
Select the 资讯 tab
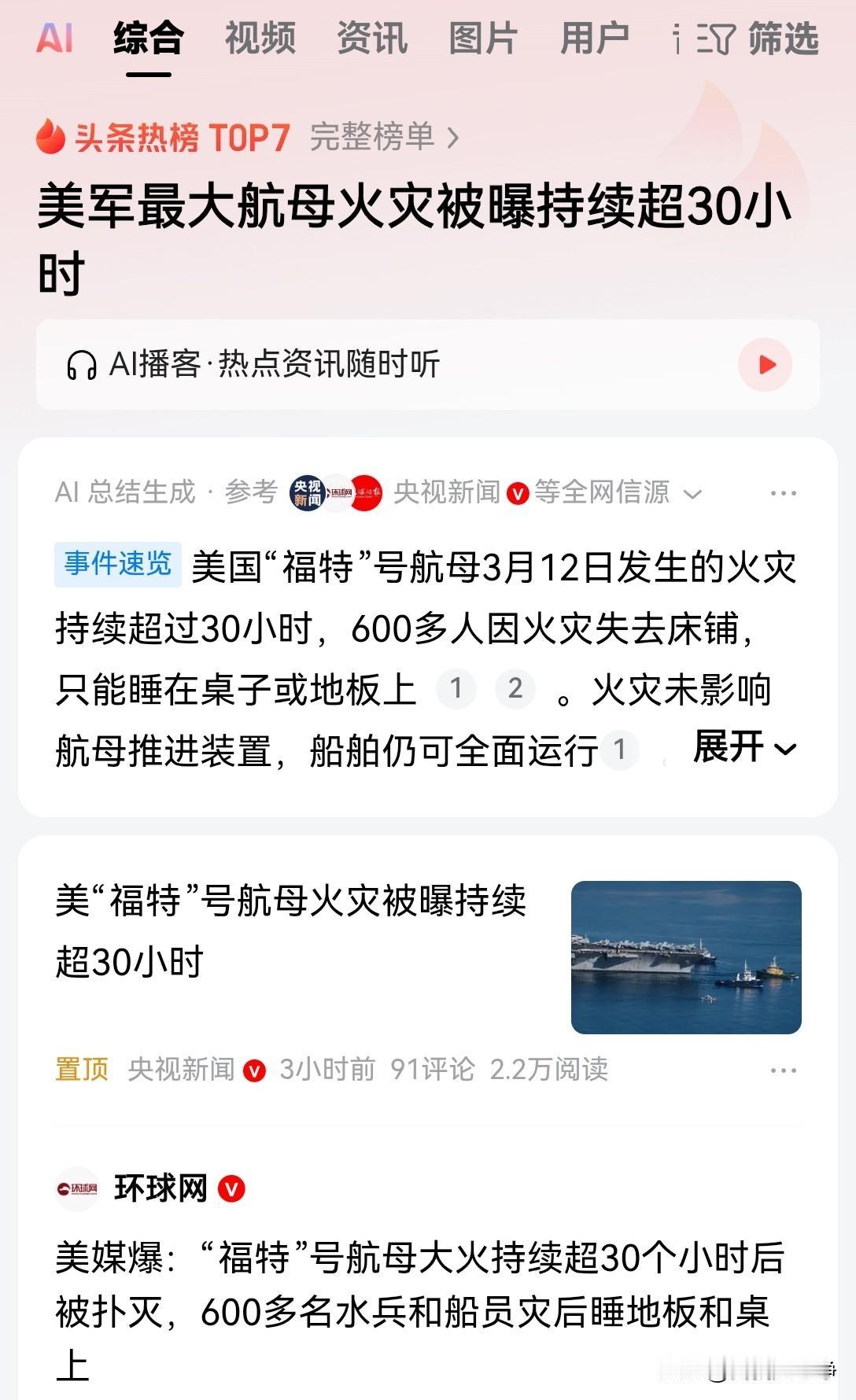[370, 39]
